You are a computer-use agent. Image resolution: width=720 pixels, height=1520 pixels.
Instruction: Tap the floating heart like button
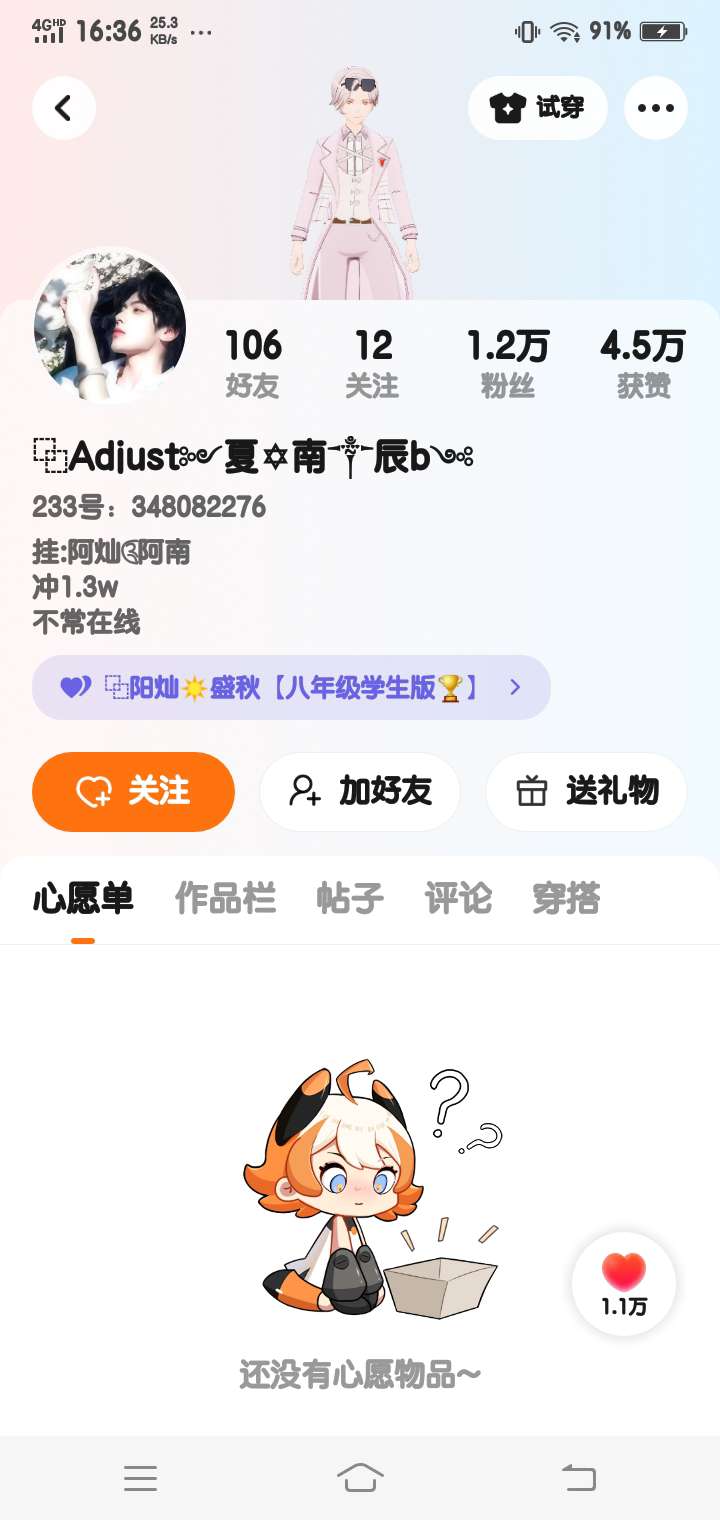(x=624, y=1283)
